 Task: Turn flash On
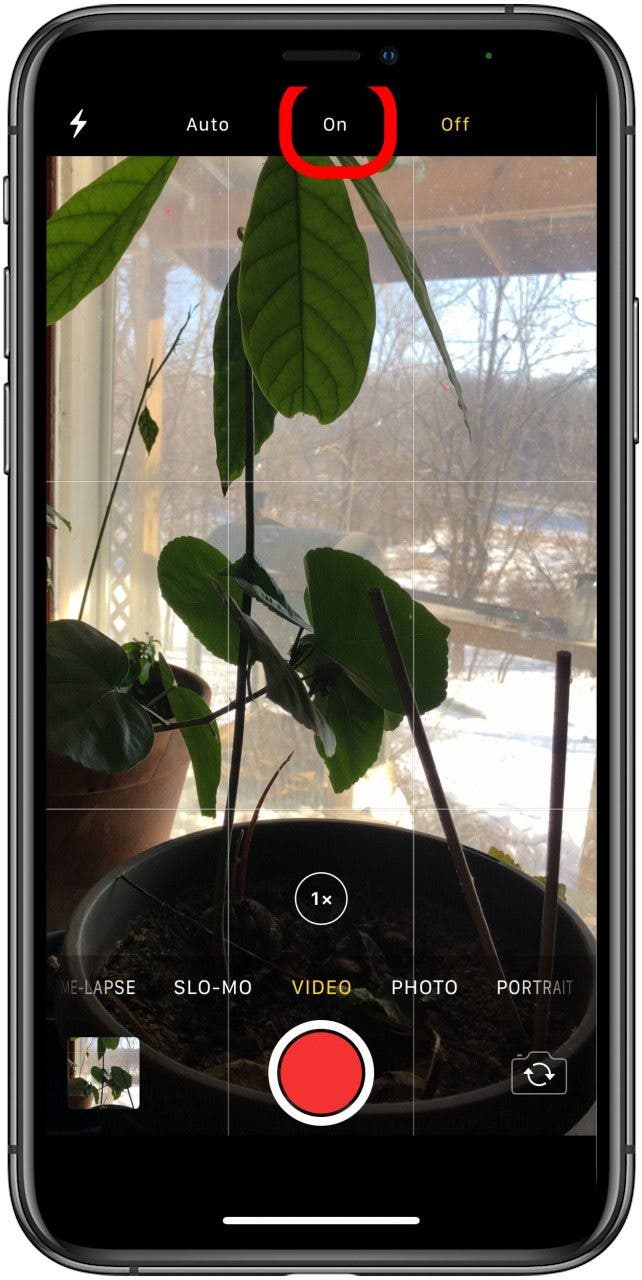tap(334, 125)
